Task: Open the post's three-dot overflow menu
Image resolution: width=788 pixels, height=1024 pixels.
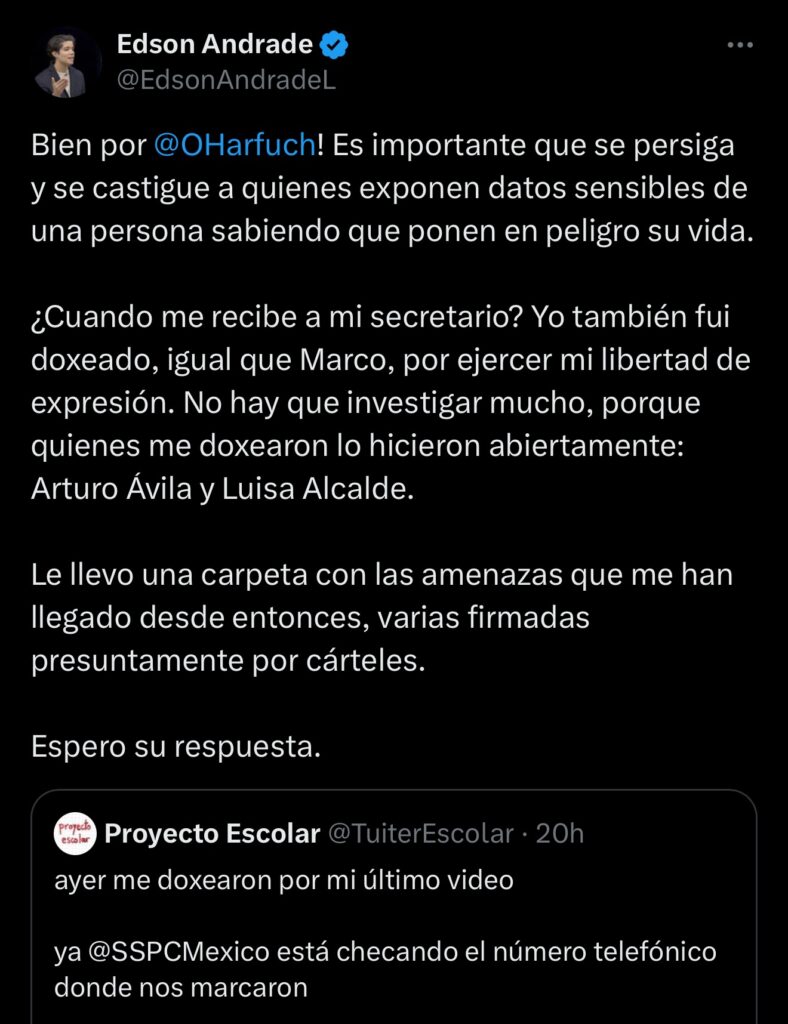Action: [x=740, y=46]
